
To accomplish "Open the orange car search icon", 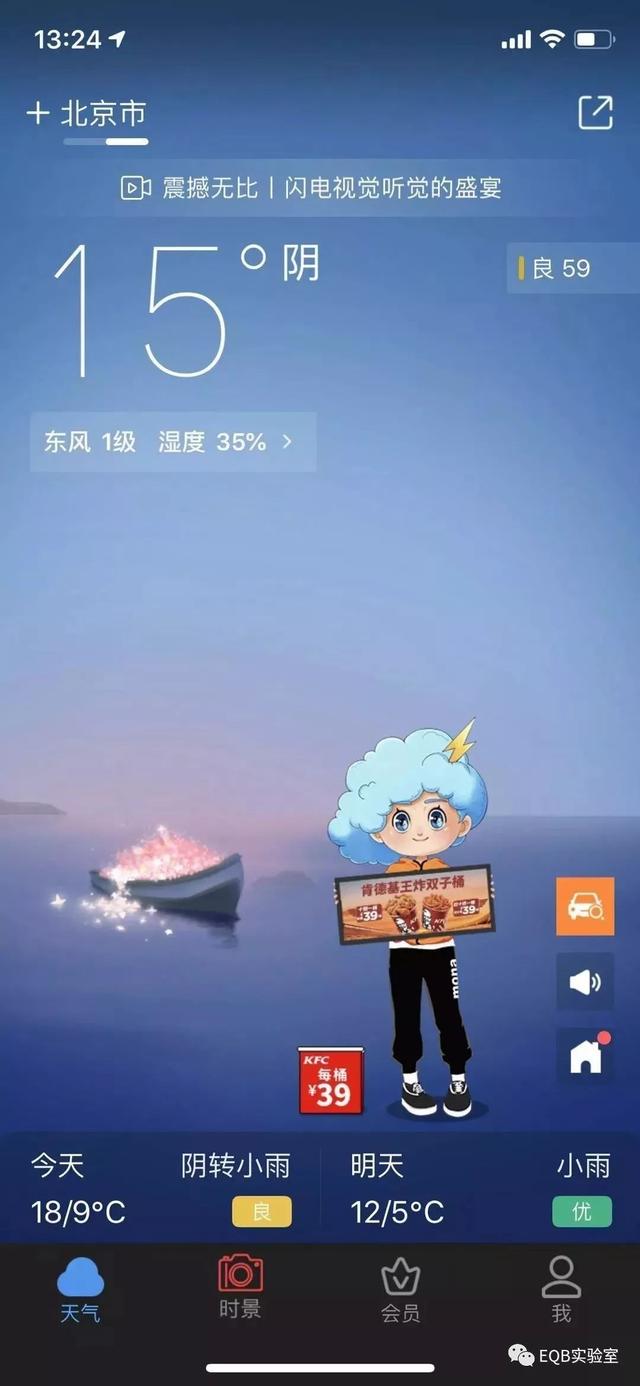I will point(585,907).
